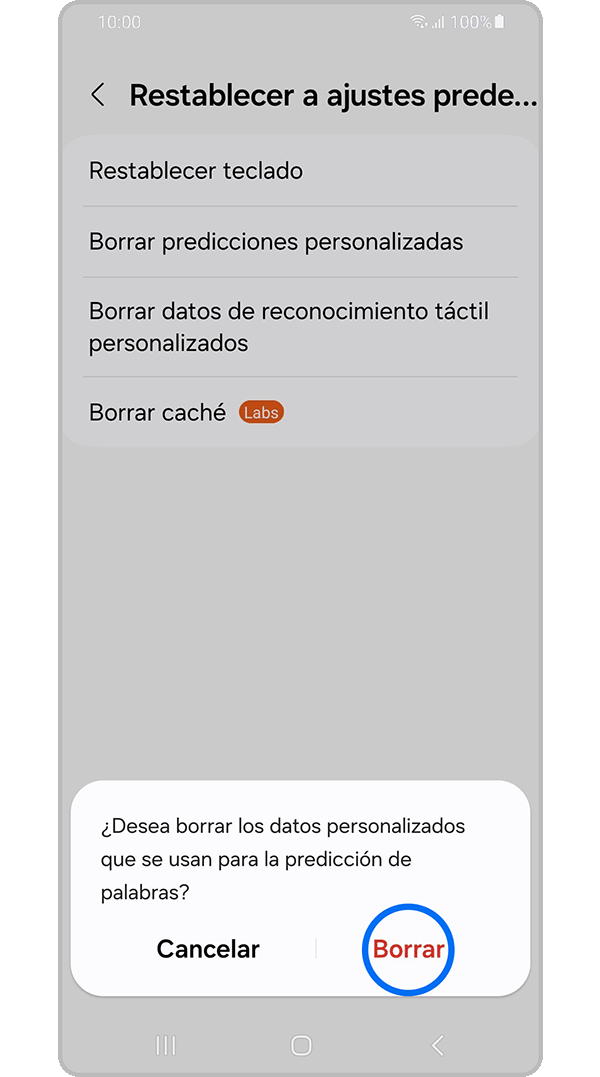Open Restablecer teclado option
This screenshot has height=1077, width=600.
pos(196,171)
